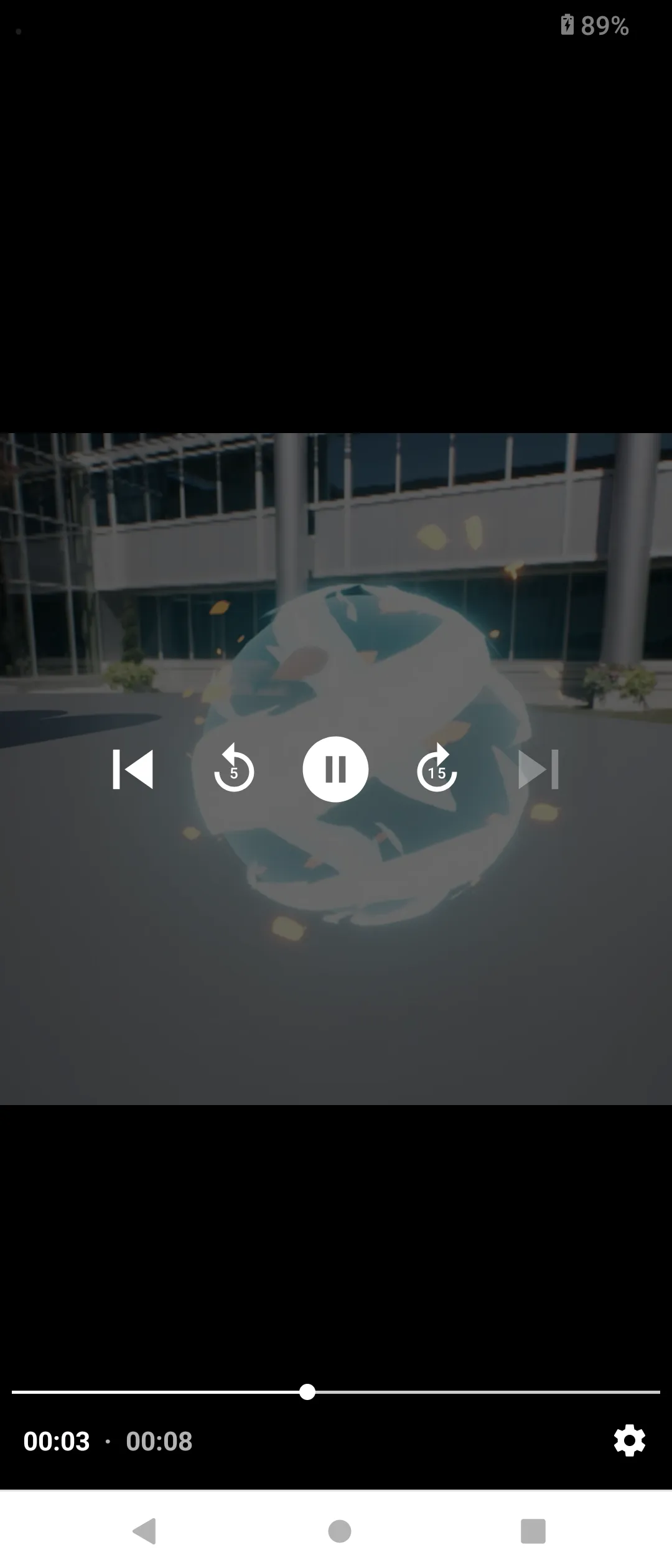Jump to the previous video

tap(133, 770)
